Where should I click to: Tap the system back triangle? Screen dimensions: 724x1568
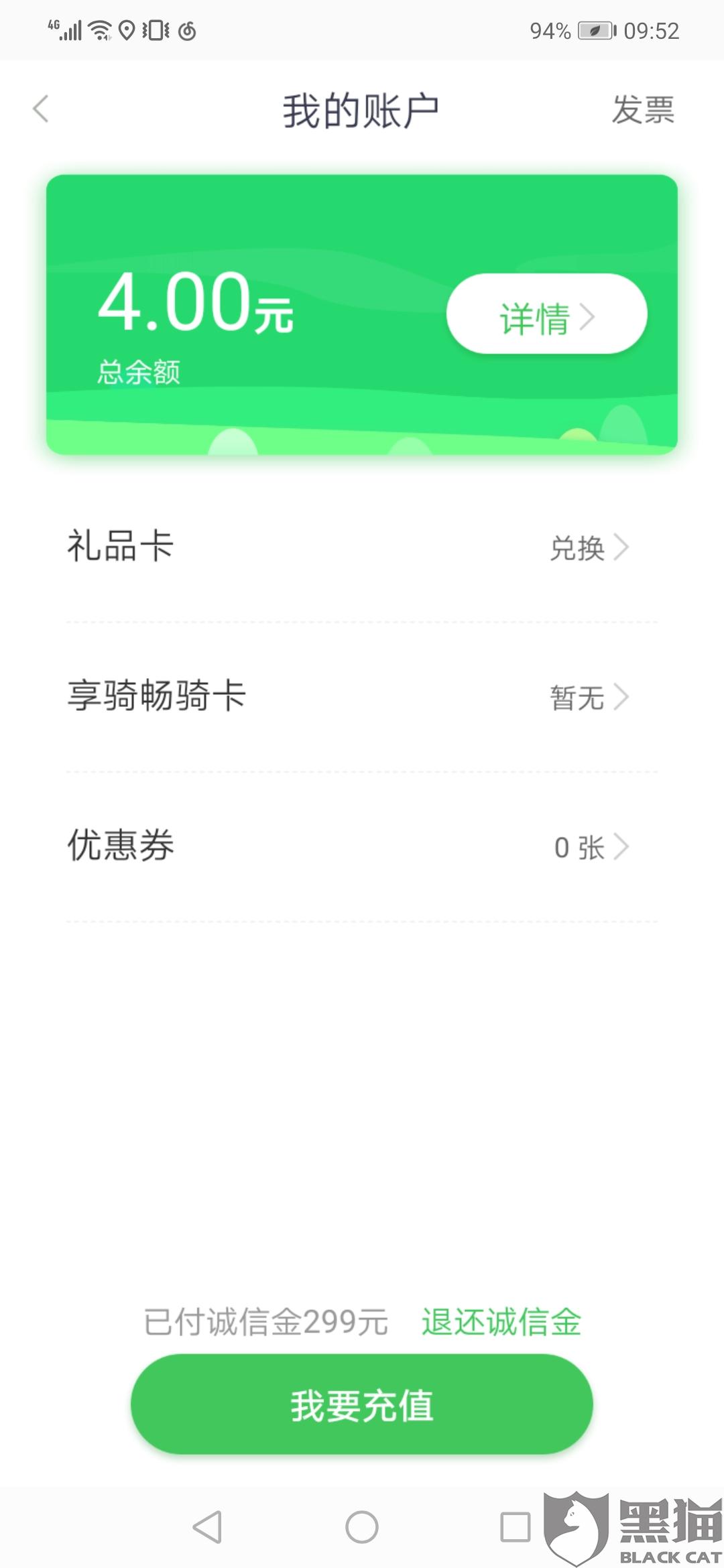[x=207, y=1528]
